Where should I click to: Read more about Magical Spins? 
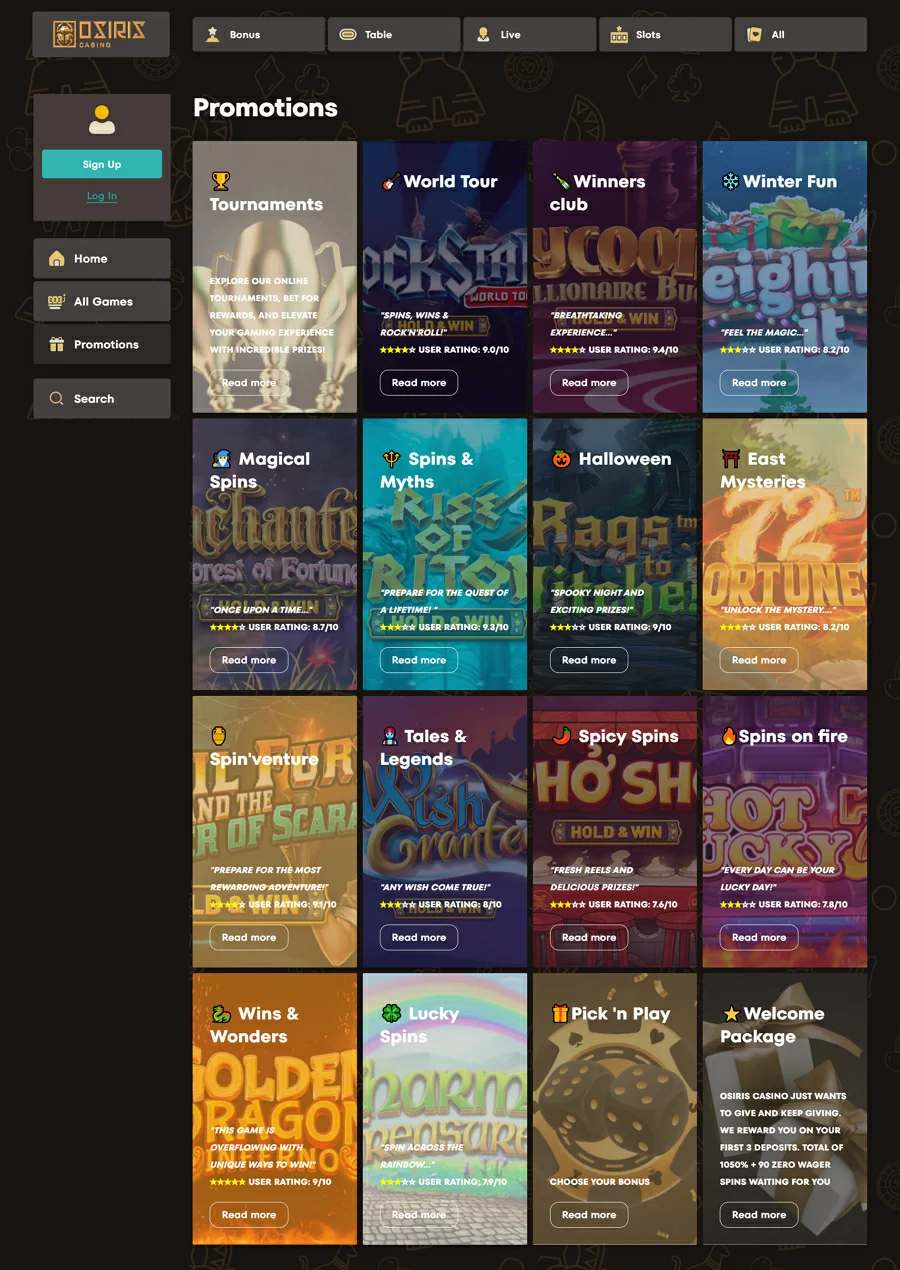pos(249,660)
